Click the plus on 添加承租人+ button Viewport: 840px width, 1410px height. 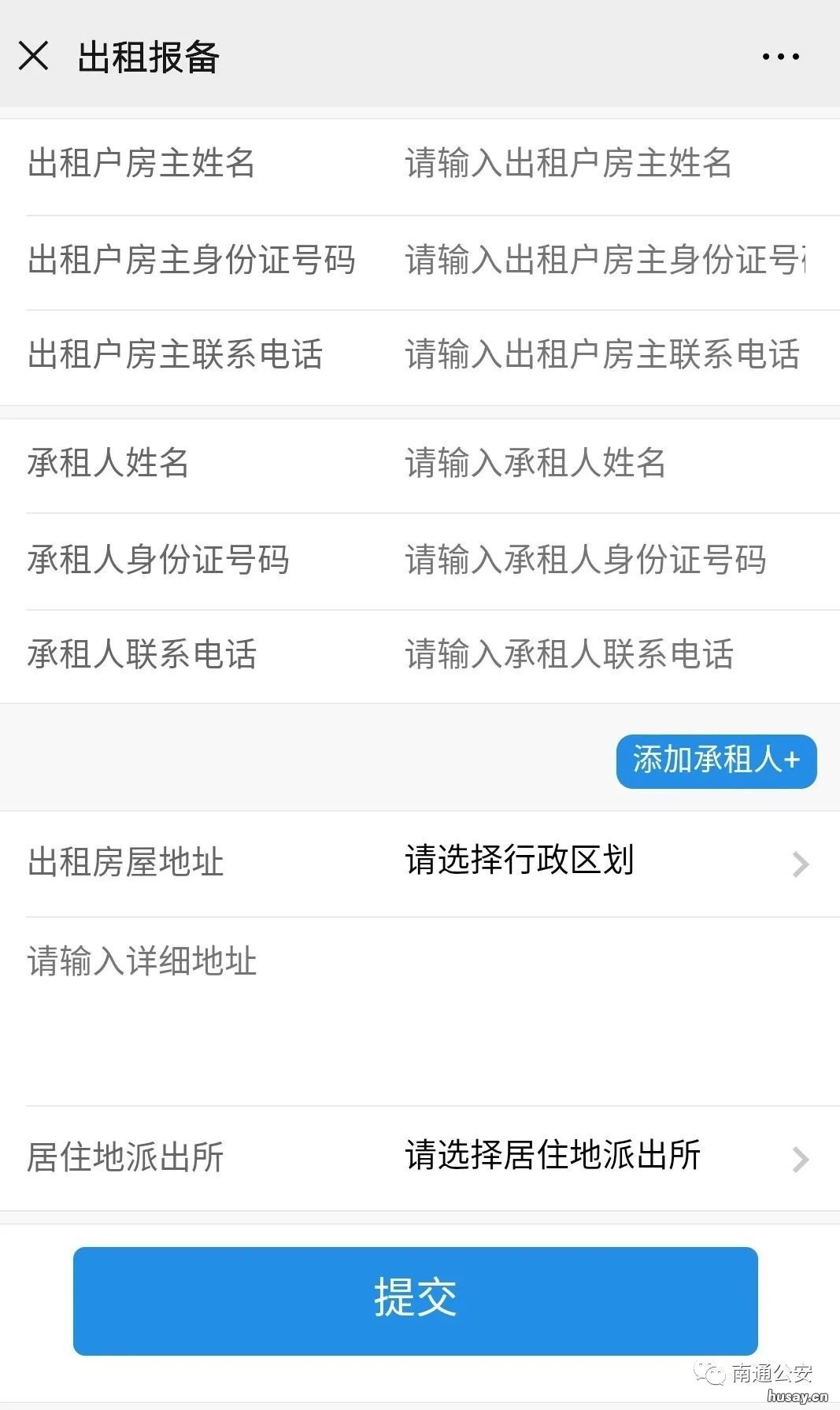pyautogui.click(x=792, y=759)
